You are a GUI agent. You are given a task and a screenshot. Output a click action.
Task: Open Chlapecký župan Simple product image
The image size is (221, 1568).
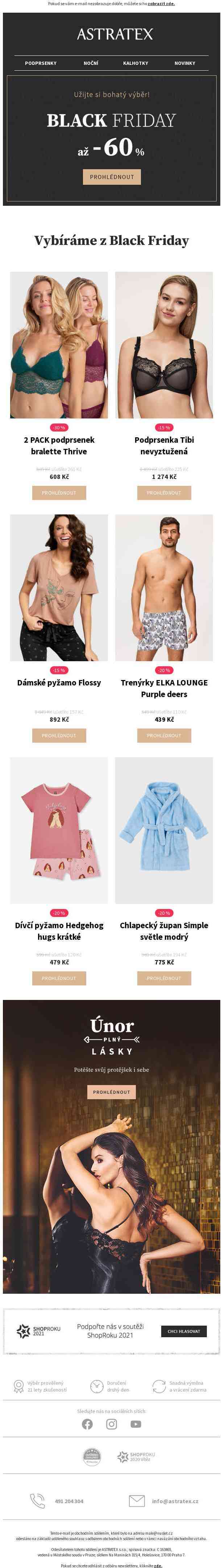(164, 830)
